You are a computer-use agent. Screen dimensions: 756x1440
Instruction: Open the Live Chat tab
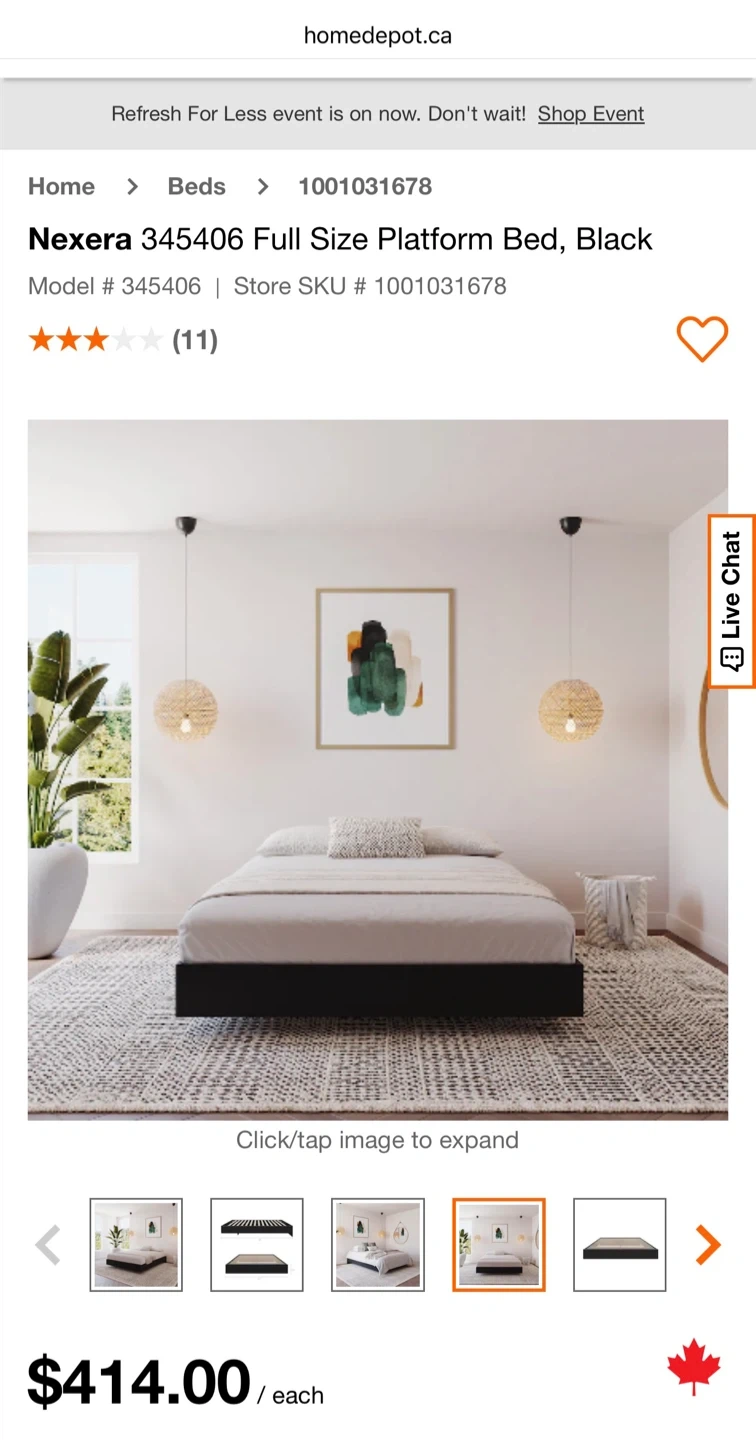point(732,601)
